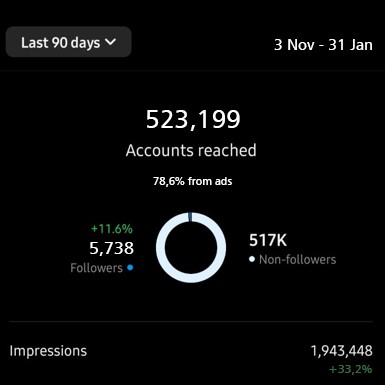Open the Last 90 days date range dropdown
The width and height of the screenshot is (385, 385).
click(69, 42)
